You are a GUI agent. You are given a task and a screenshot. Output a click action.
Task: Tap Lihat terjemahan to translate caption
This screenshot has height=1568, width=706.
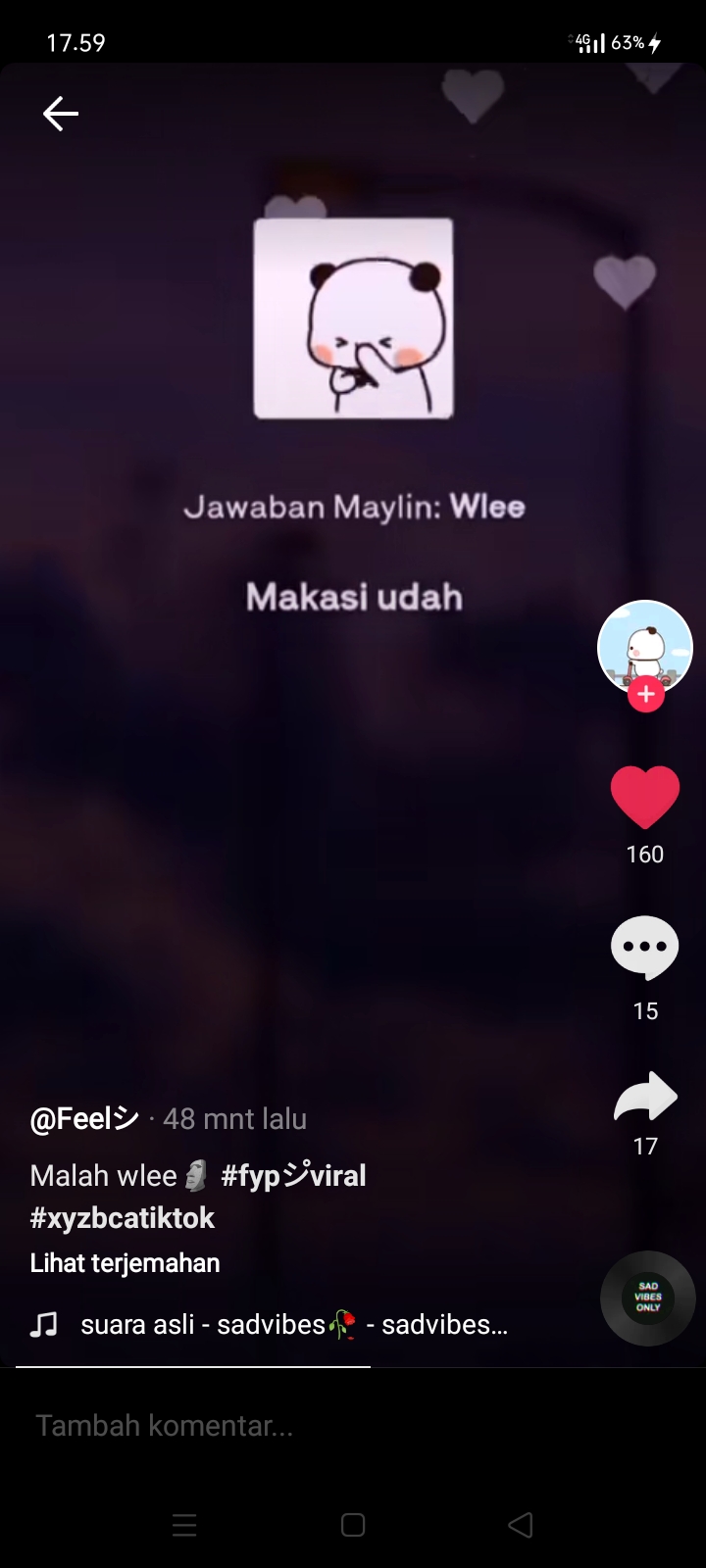click(x=125, y=1262)
